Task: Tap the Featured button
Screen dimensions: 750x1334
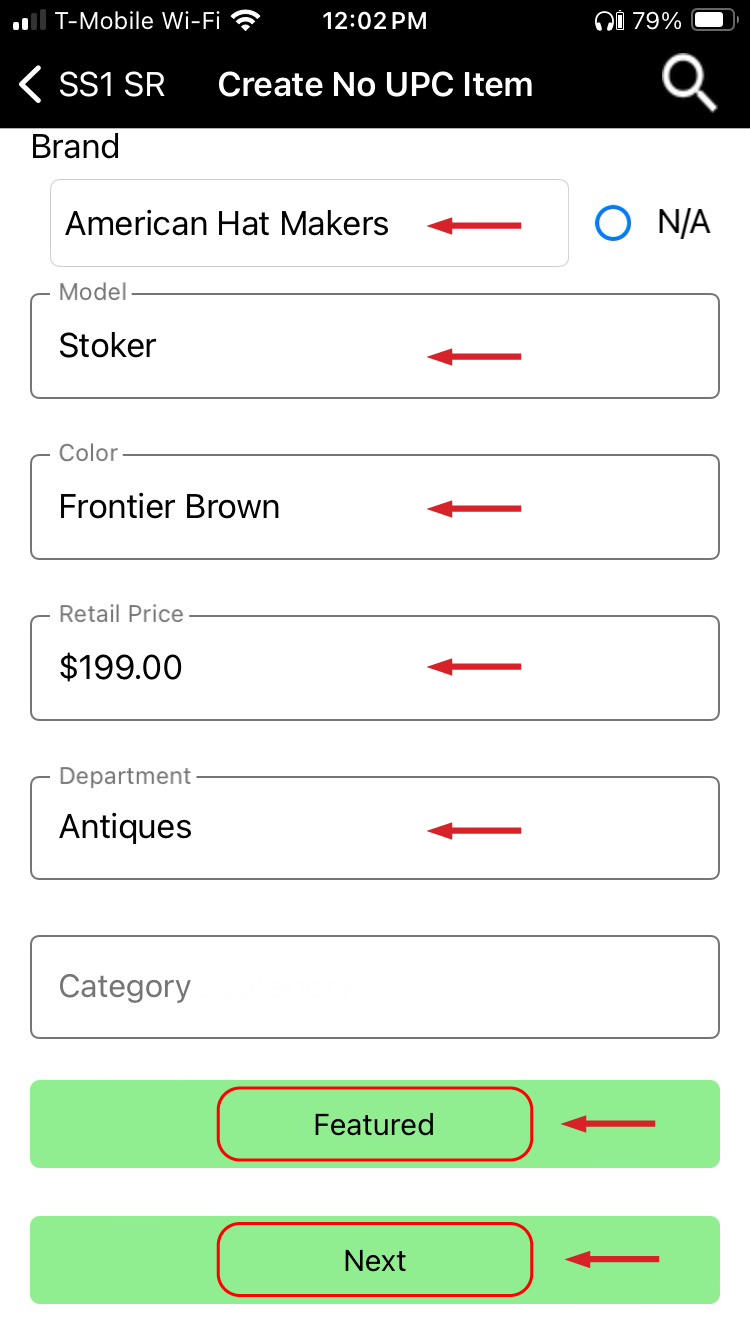Action: tap(374, 1124)
